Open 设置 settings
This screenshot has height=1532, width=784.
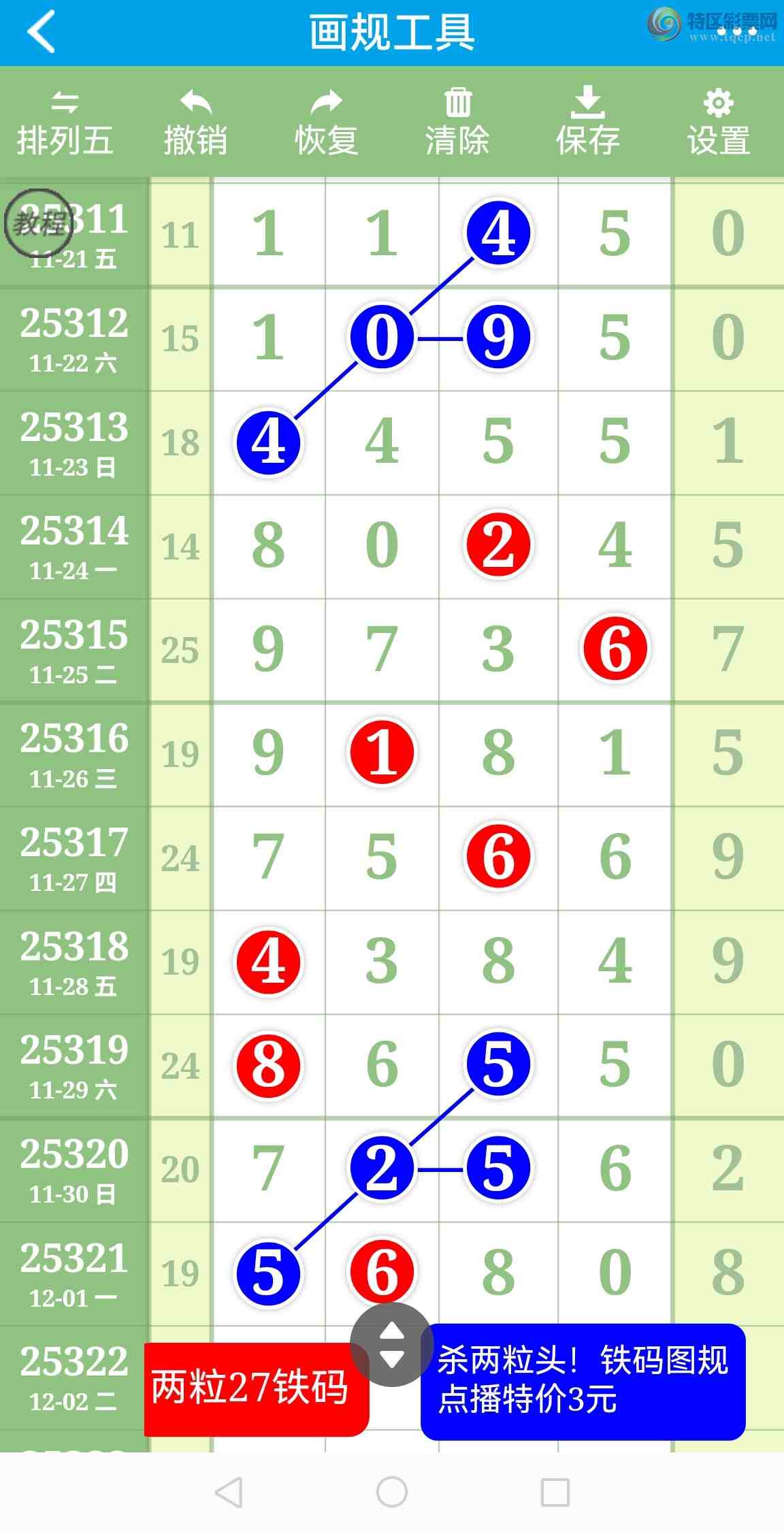coord(718,123)
